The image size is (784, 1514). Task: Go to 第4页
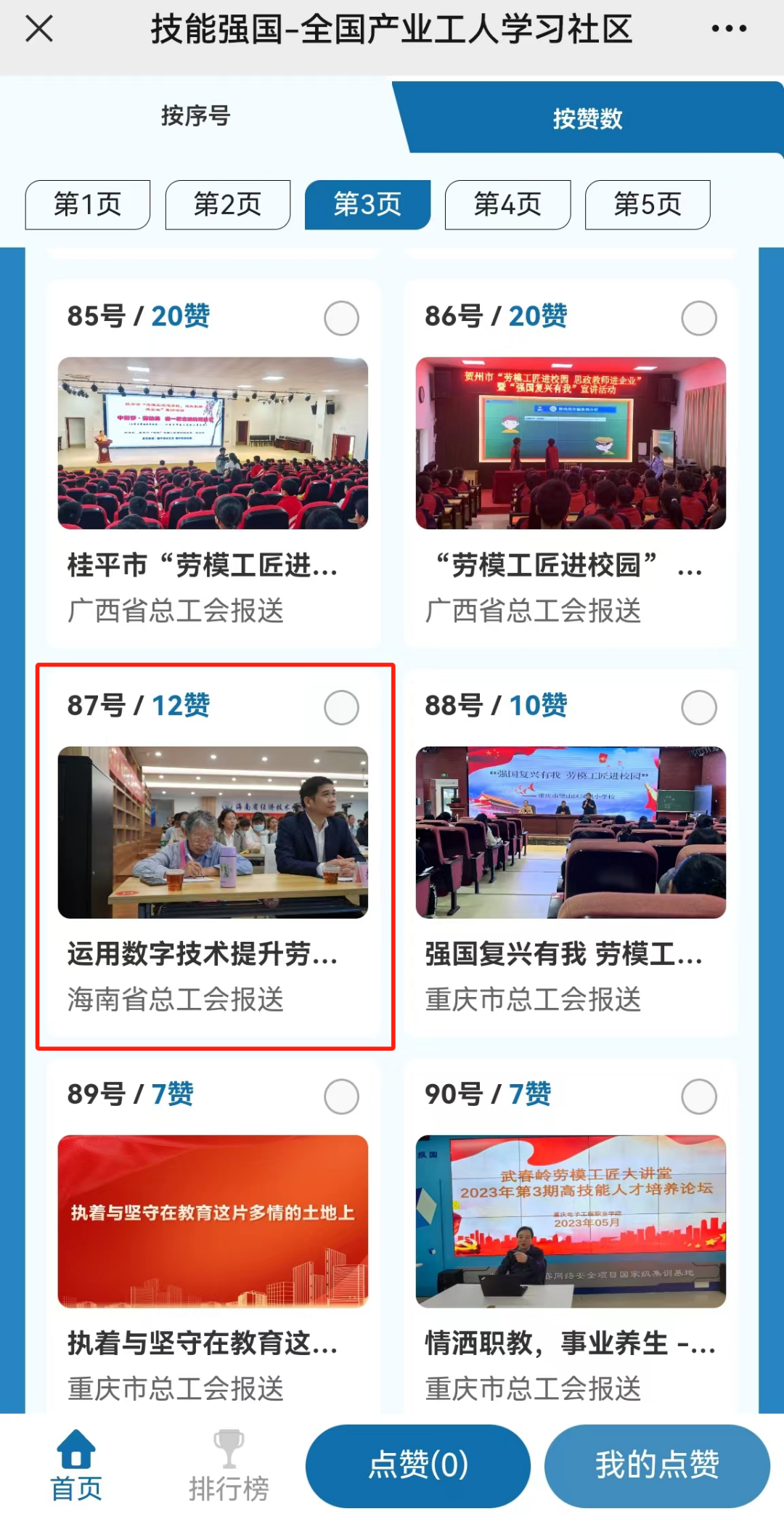click(x=508, y=205)
